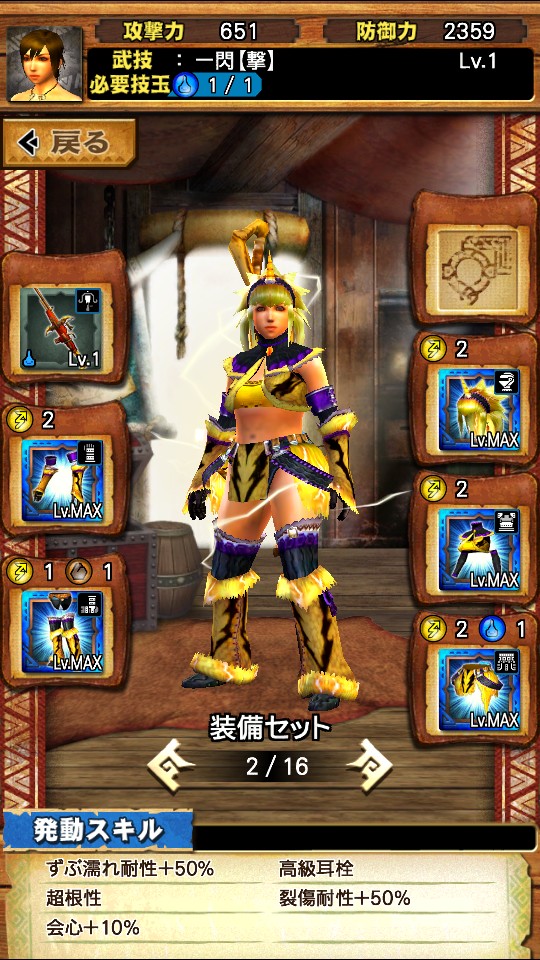
Task: Open the yellow waist armor slot
Action: point(479,689)
